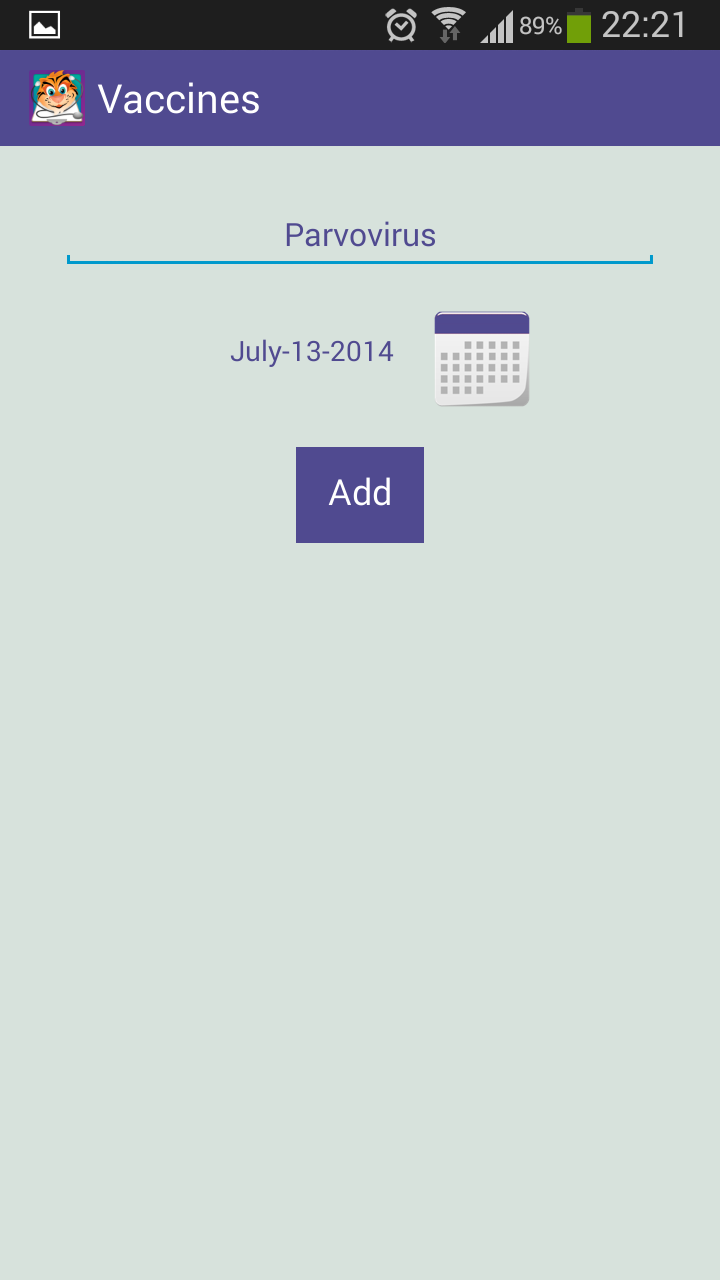Image resolution: width=720 pixels, height=1280 pixels.
Task: Tap the Parvovirus vaccine name field
Action: pos(360,236)
